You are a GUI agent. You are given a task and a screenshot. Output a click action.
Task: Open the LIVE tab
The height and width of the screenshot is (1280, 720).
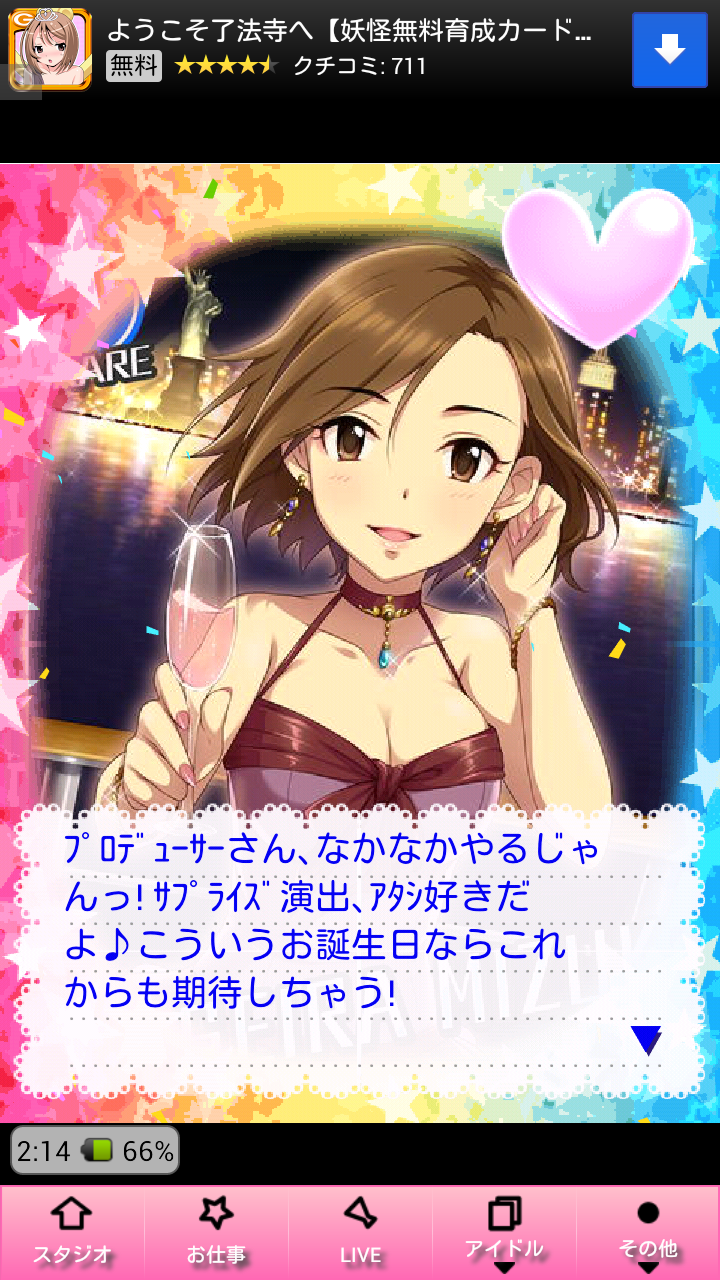point(360,1233)
